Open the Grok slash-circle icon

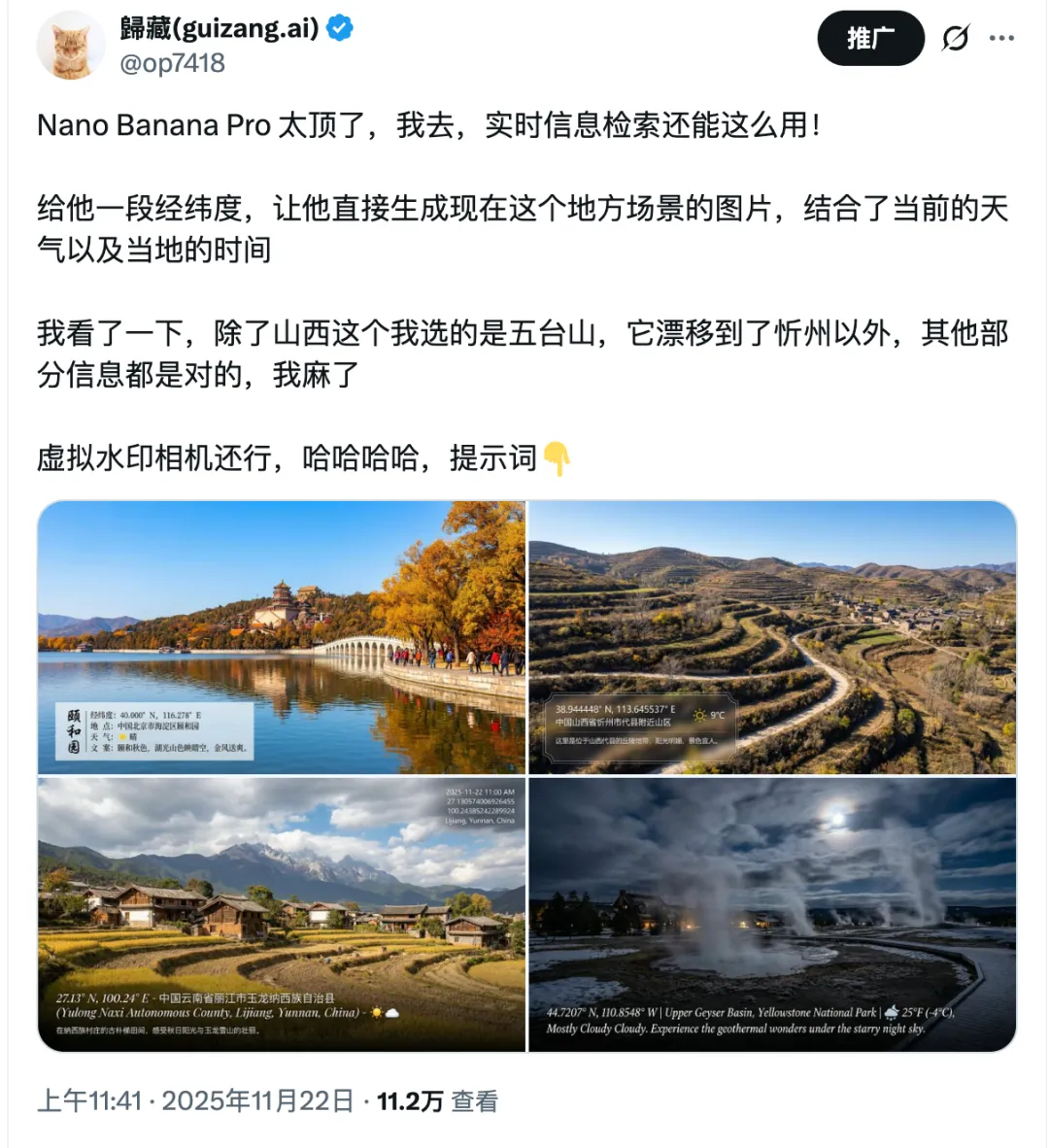[x=956, y=39]
